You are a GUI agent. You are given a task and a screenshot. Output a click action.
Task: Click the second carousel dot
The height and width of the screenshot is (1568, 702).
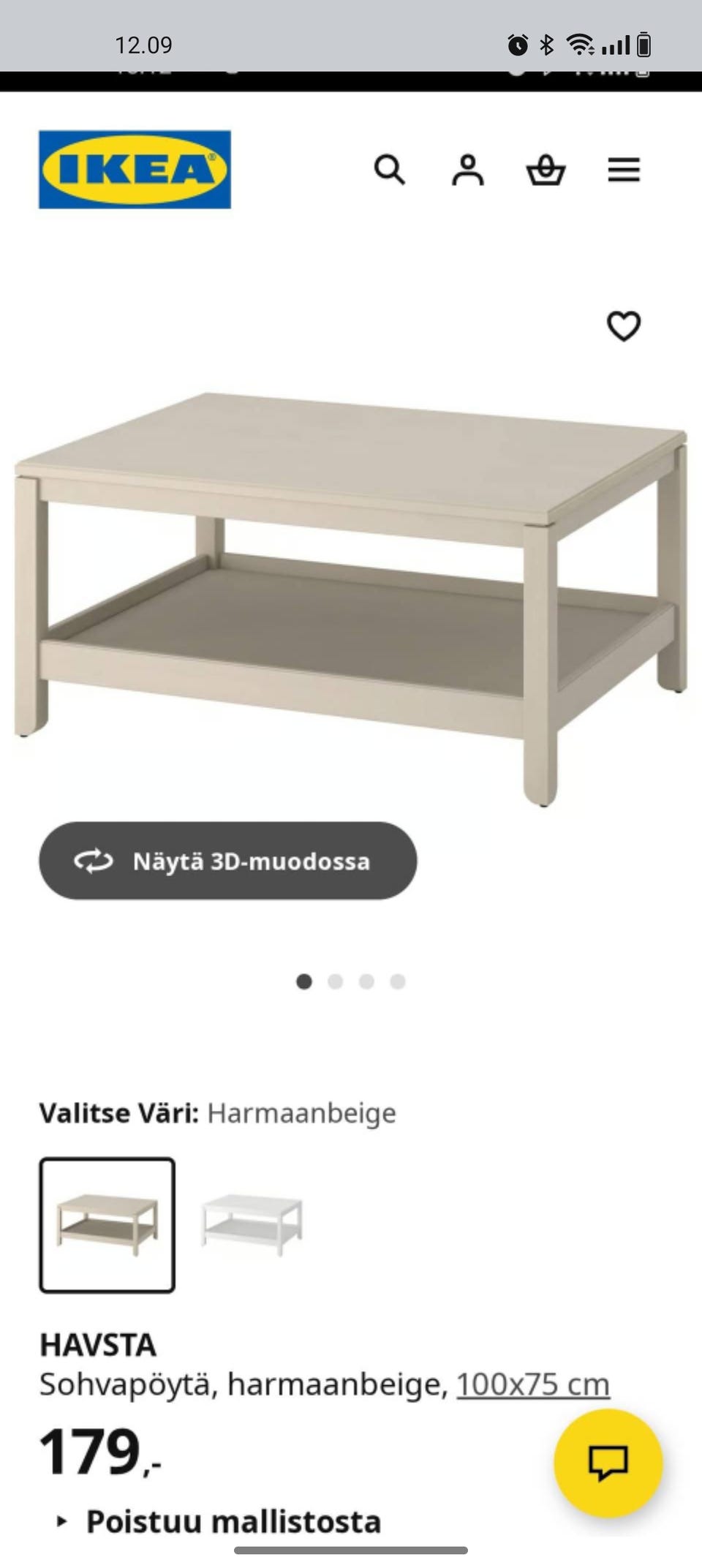click(335, 980)
